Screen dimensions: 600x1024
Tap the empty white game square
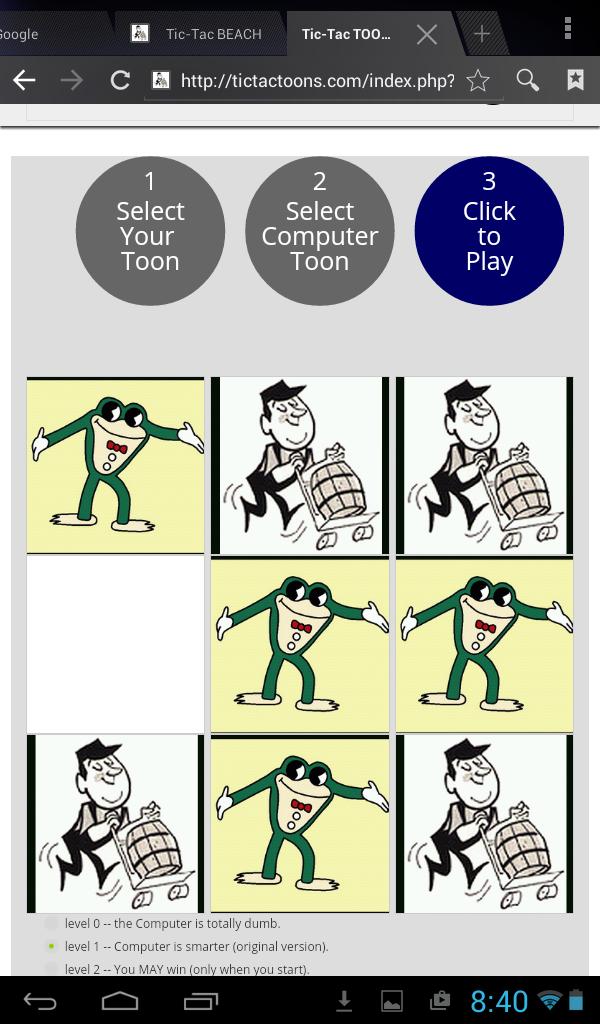pyautogui.click(x=115, y=645)
